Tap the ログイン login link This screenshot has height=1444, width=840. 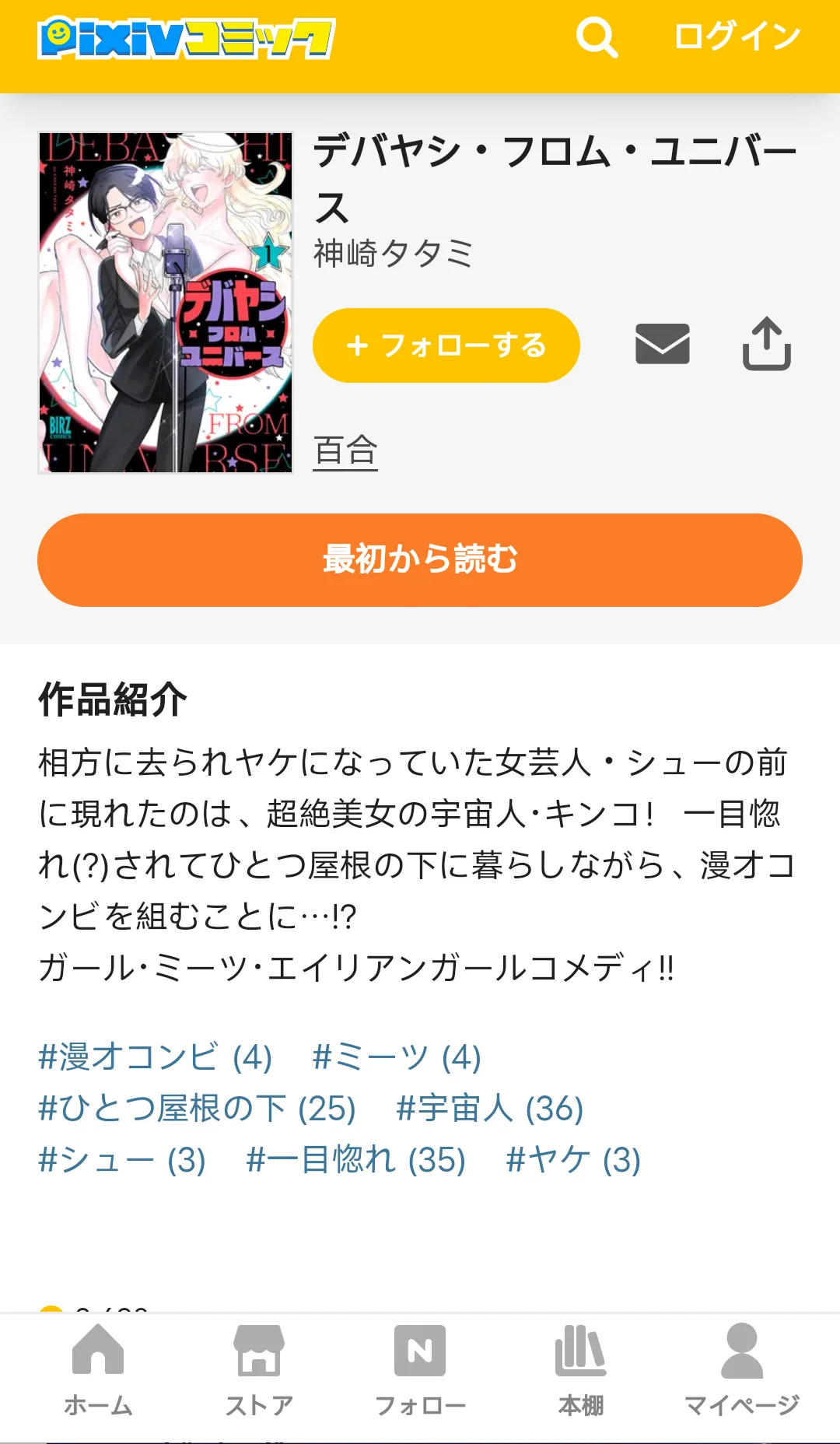pos(737,37)
